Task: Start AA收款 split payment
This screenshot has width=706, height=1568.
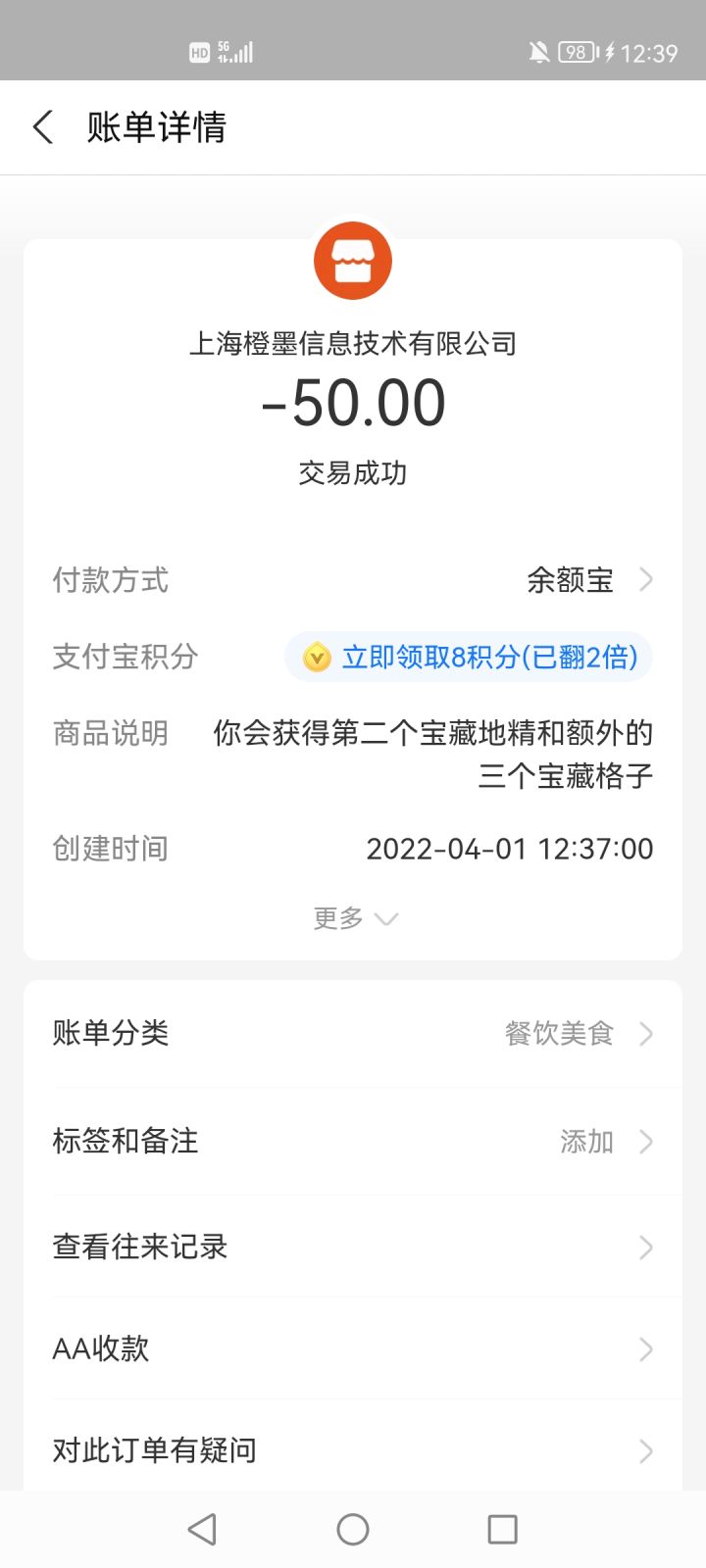Action: (x=353, y=1349)
